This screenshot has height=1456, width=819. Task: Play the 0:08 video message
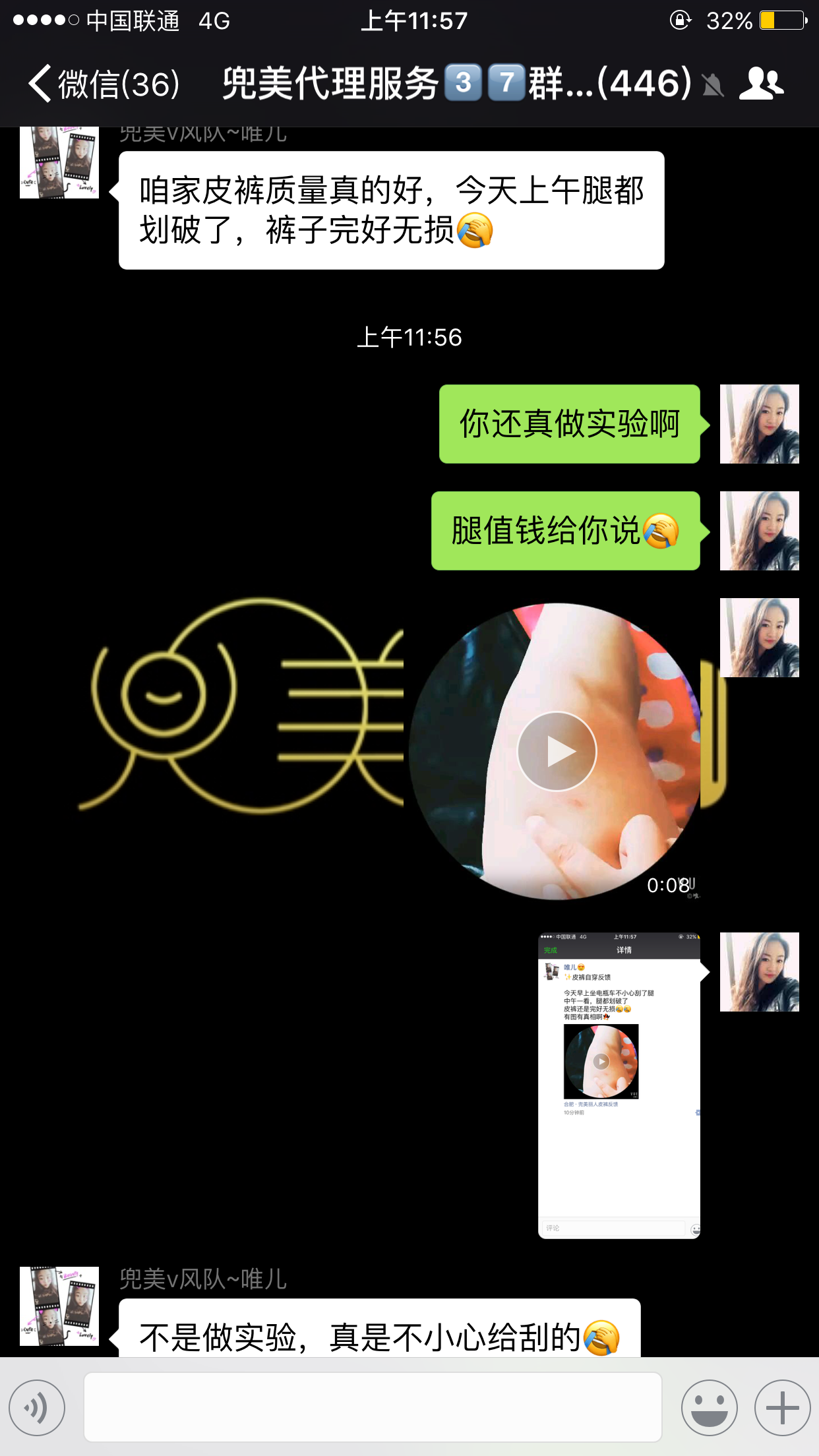tap(557, 751)
